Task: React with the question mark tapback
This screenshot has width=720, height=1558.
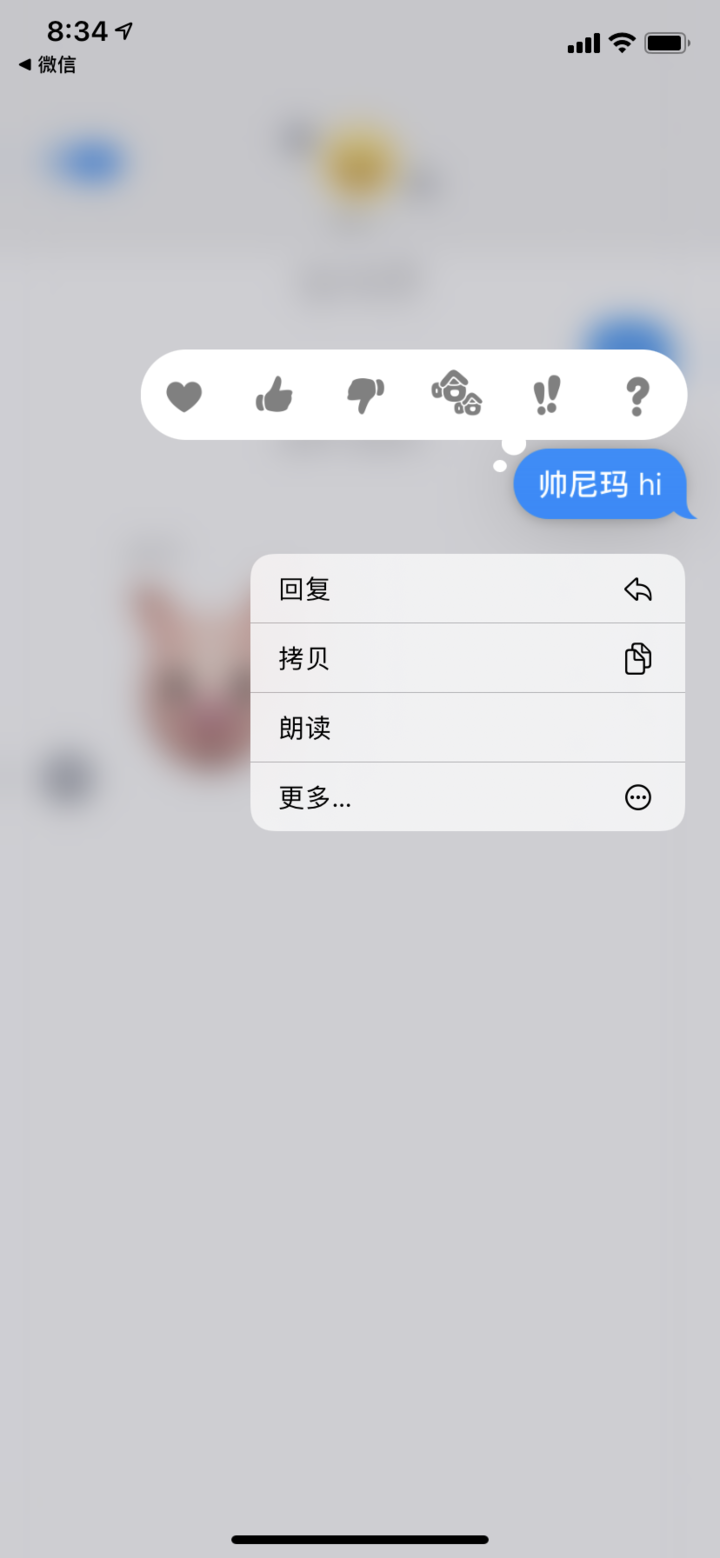Action: [637, 396]
